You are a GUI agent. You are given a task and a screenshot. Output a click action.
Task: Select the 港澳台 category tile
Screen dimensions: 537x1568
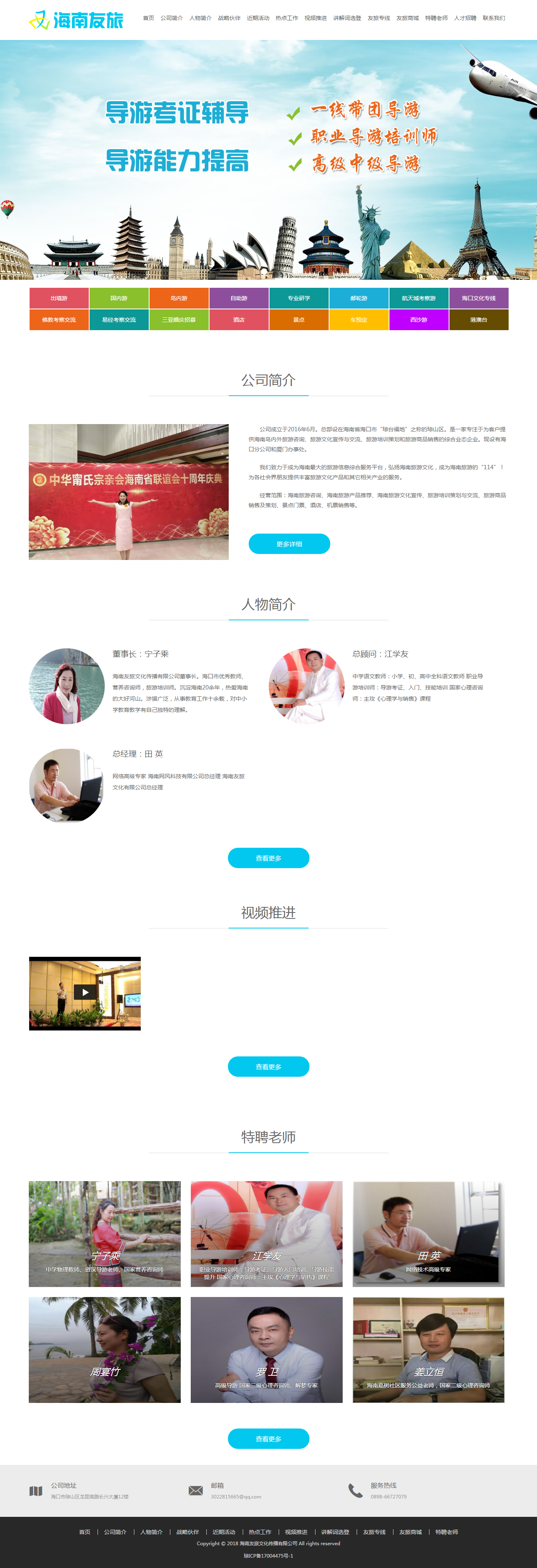click(479, 320)
